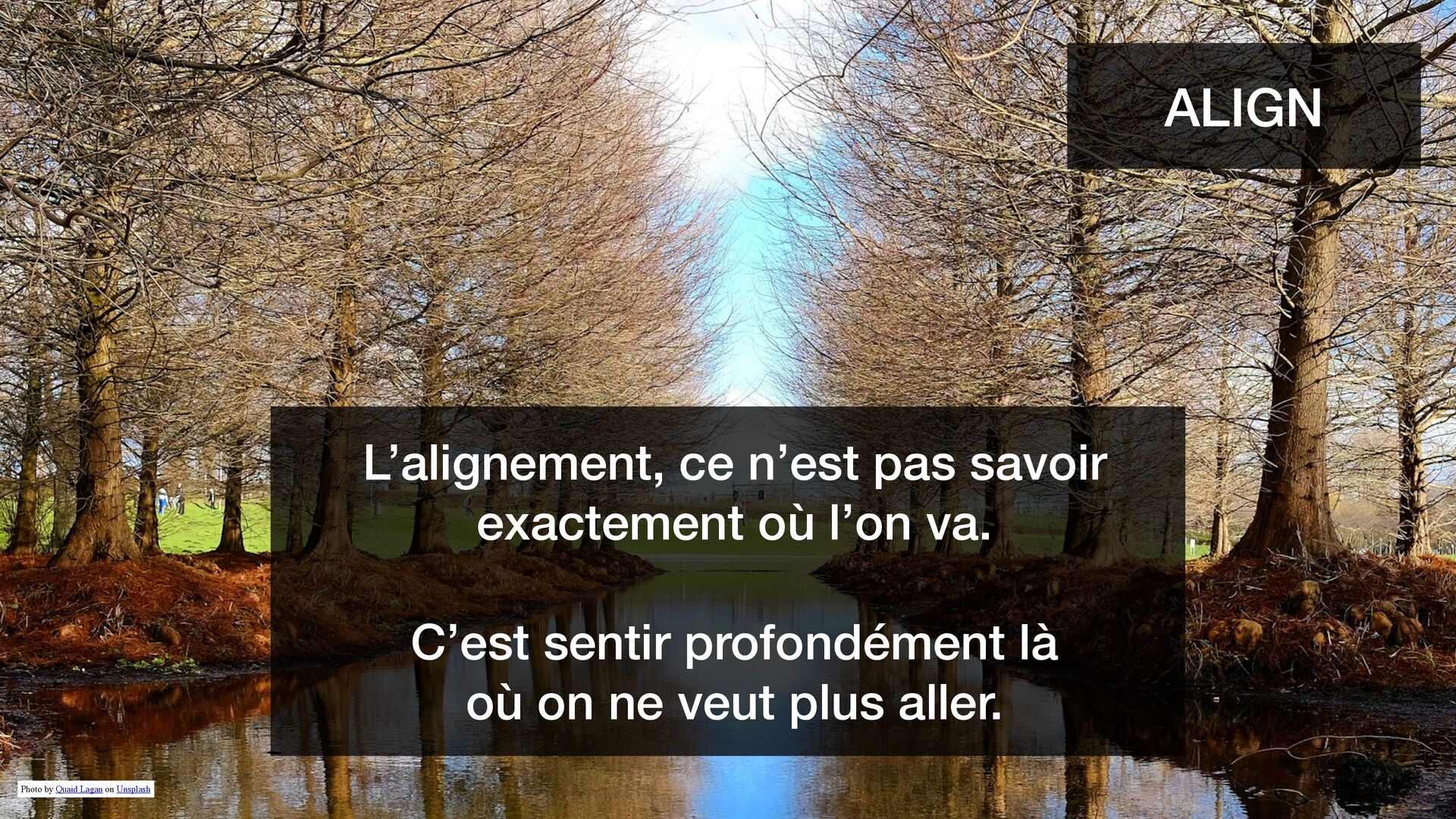The image size is (1456, 819).
Task: Open the Unsplash link
Action: [133, 789]
